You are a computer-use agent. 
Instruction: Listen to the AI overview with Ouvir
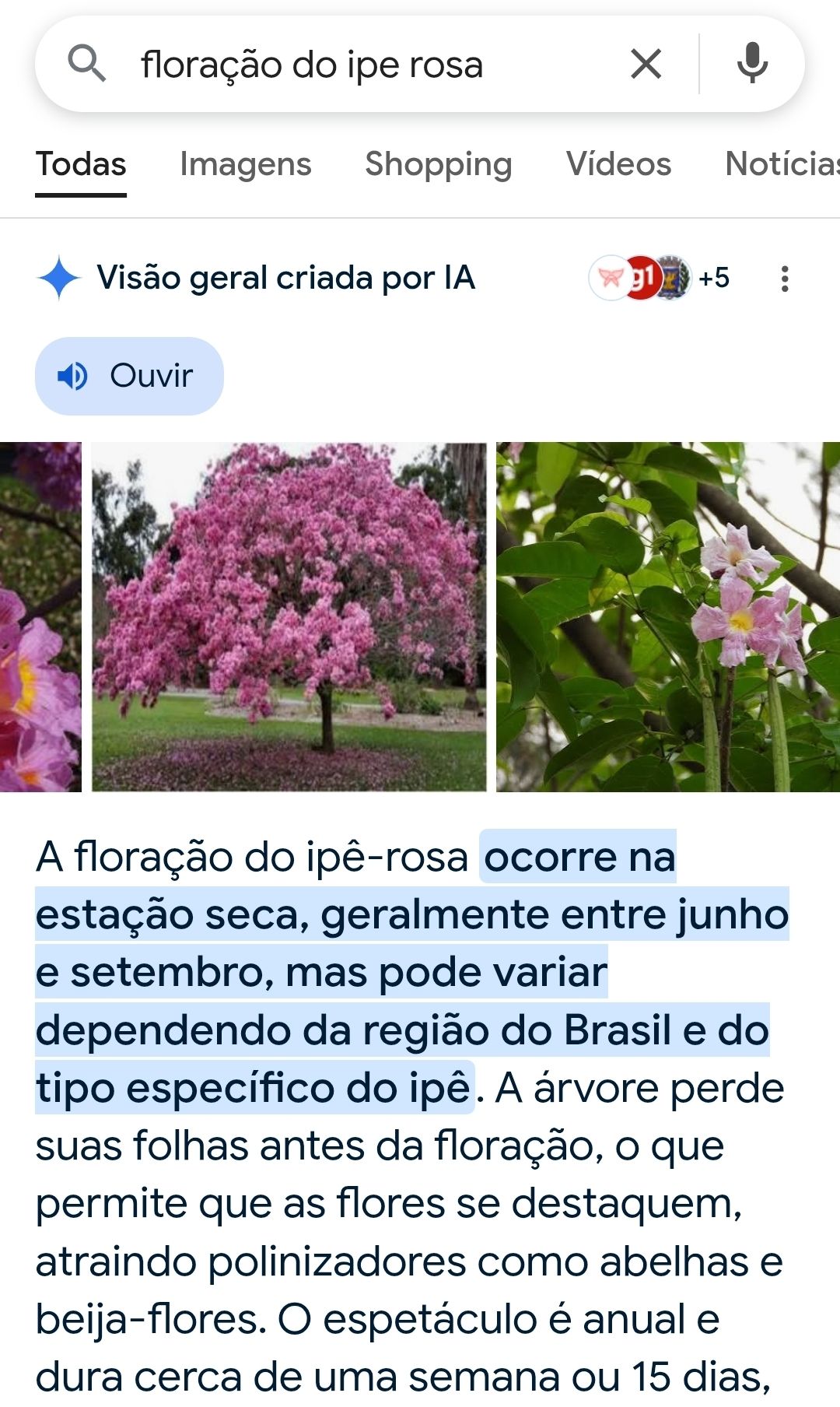point(129,376)
